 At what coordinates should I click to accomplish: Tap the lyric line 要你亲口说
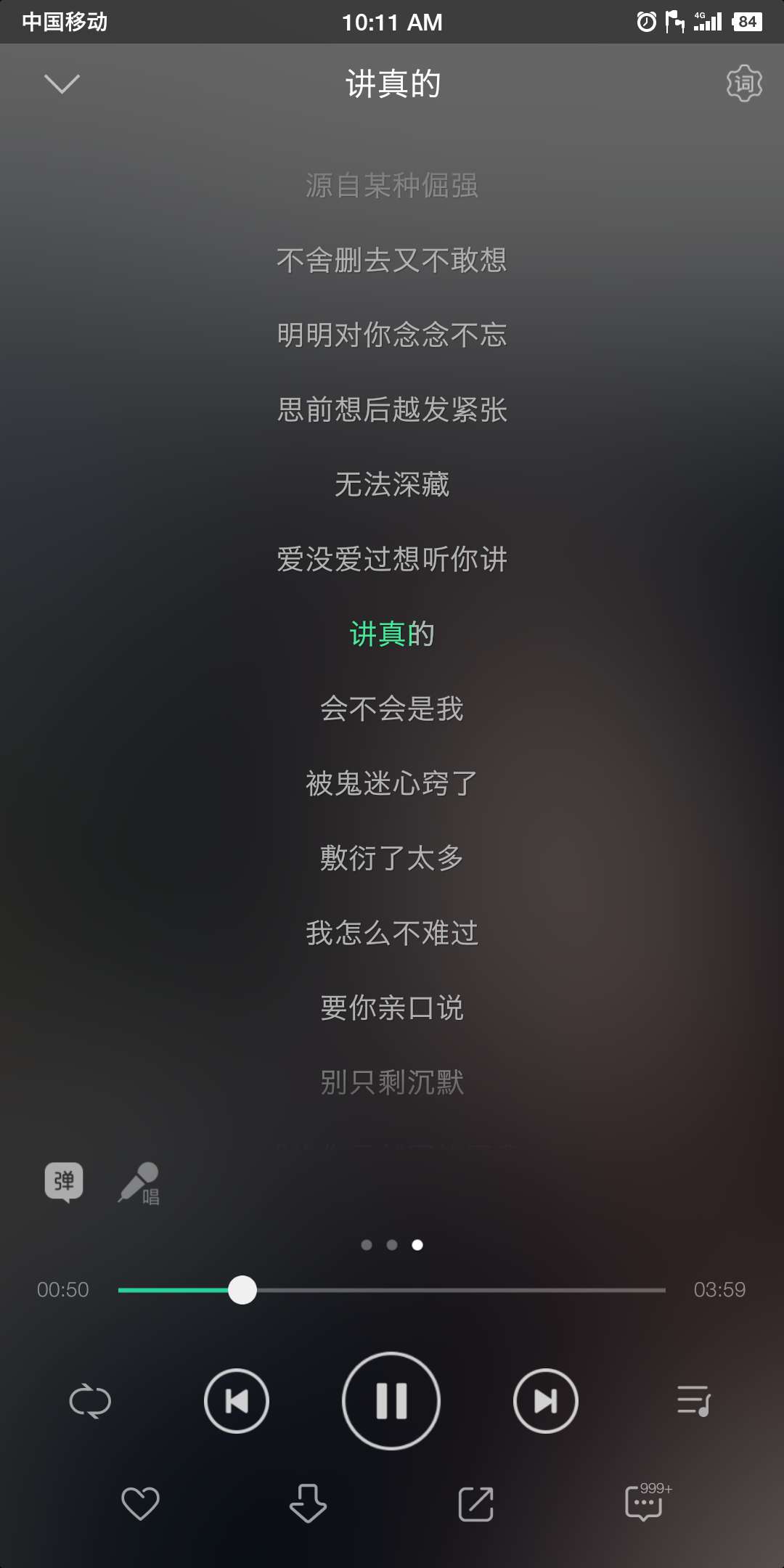coord(391,1007)
